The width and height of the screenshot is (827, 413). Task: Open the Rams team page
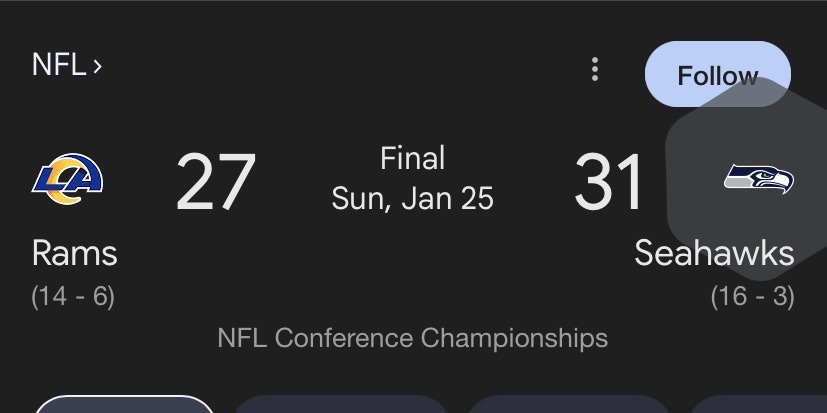[74, 252]
